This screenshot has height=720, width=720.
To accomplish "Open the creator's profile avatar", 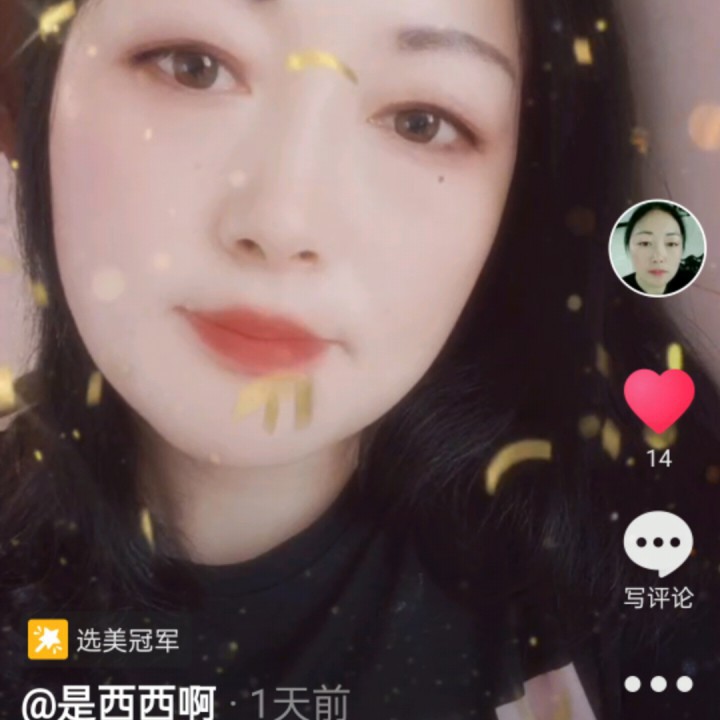I will pyautogui.click(x=657, y=248).
